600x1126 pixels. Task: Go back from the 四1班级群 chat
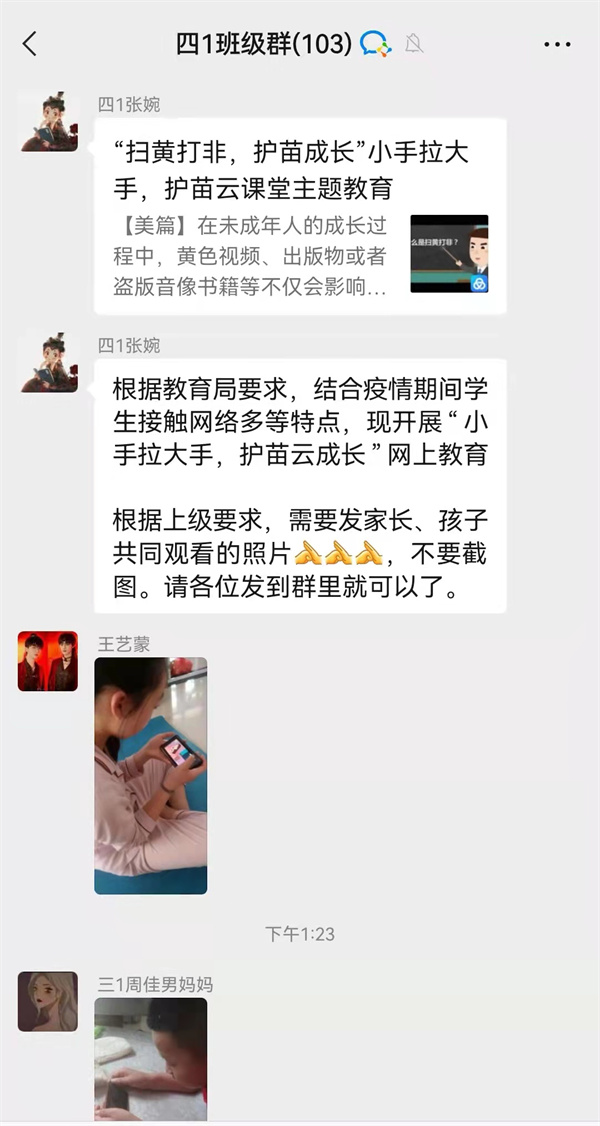coord(30,44)
